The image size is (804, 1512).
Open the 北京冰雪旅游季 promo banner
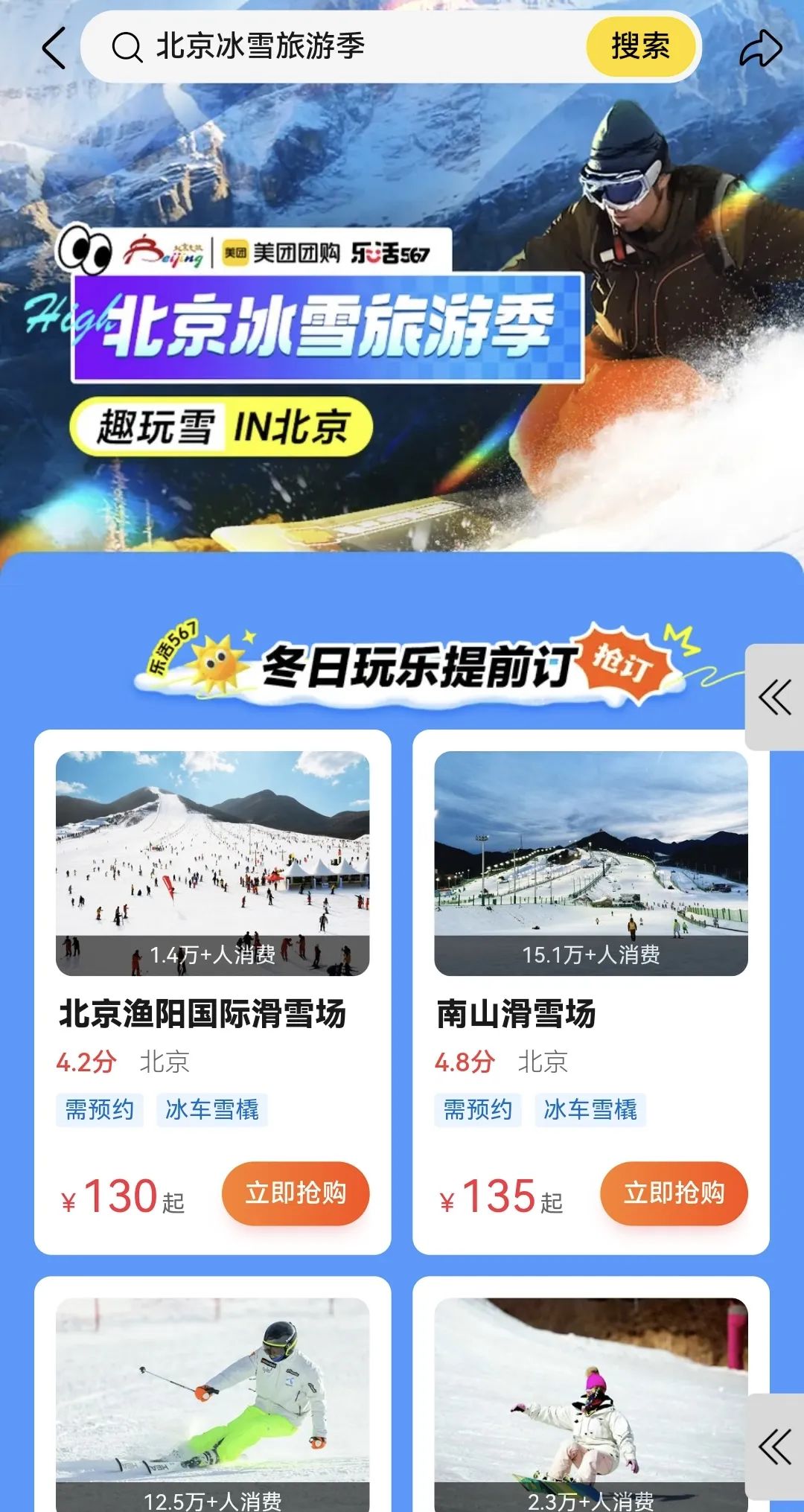(328, 328)
